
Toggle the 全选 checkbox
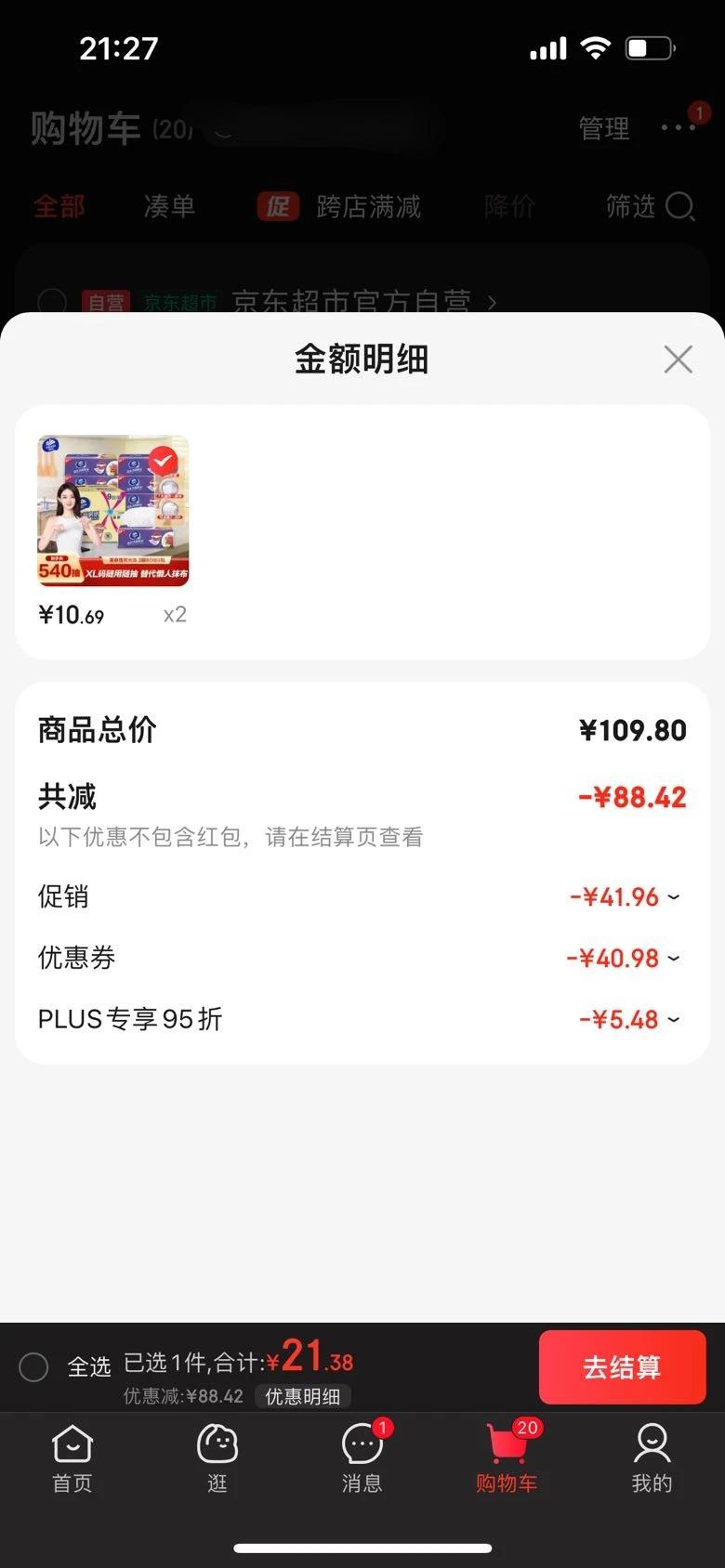click(x=34, y=1366)
